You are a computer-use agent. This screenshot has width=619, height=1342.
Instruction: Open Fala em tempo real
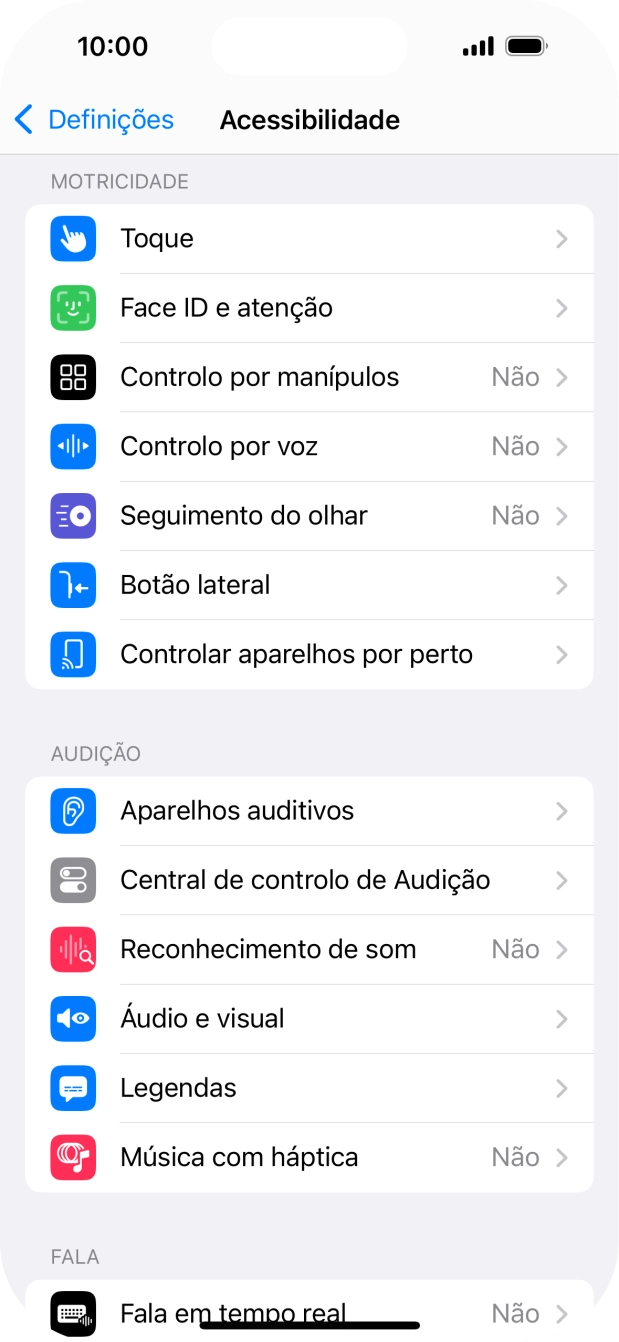(x=309, y=1311)
